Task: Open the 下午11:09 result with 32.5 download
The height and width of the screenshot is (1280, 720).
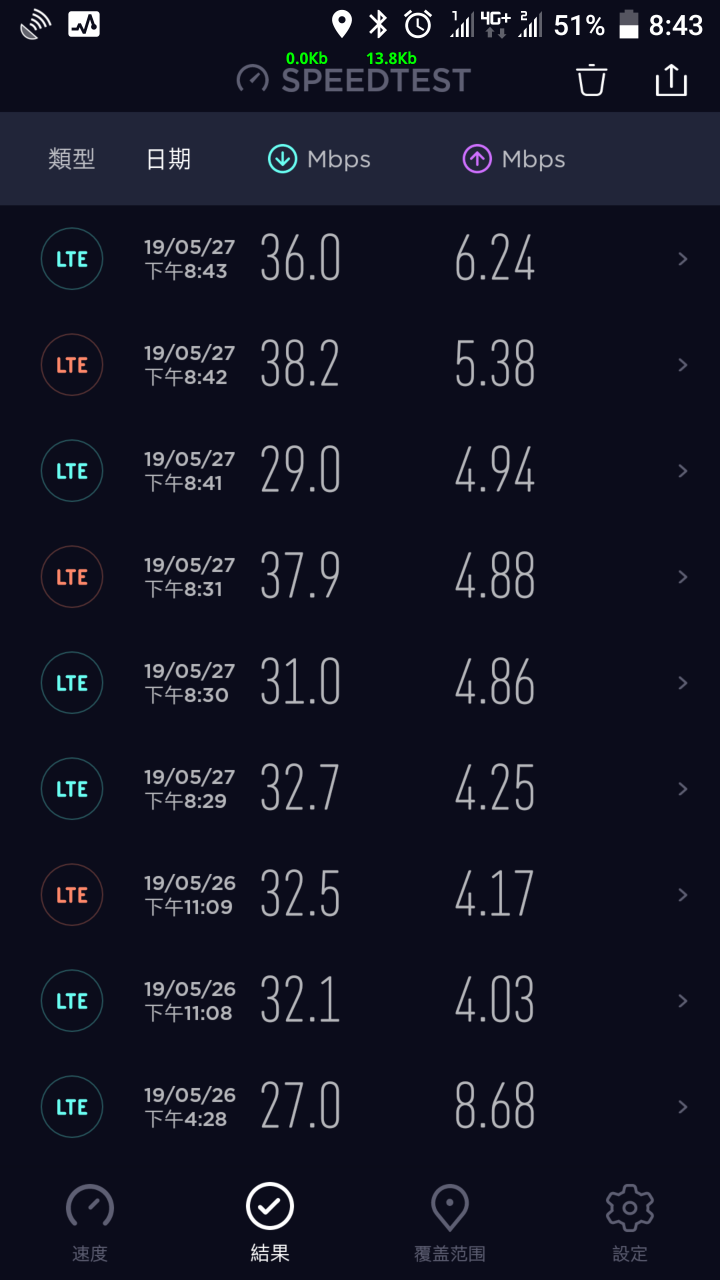Action: [x=360, y=895]
